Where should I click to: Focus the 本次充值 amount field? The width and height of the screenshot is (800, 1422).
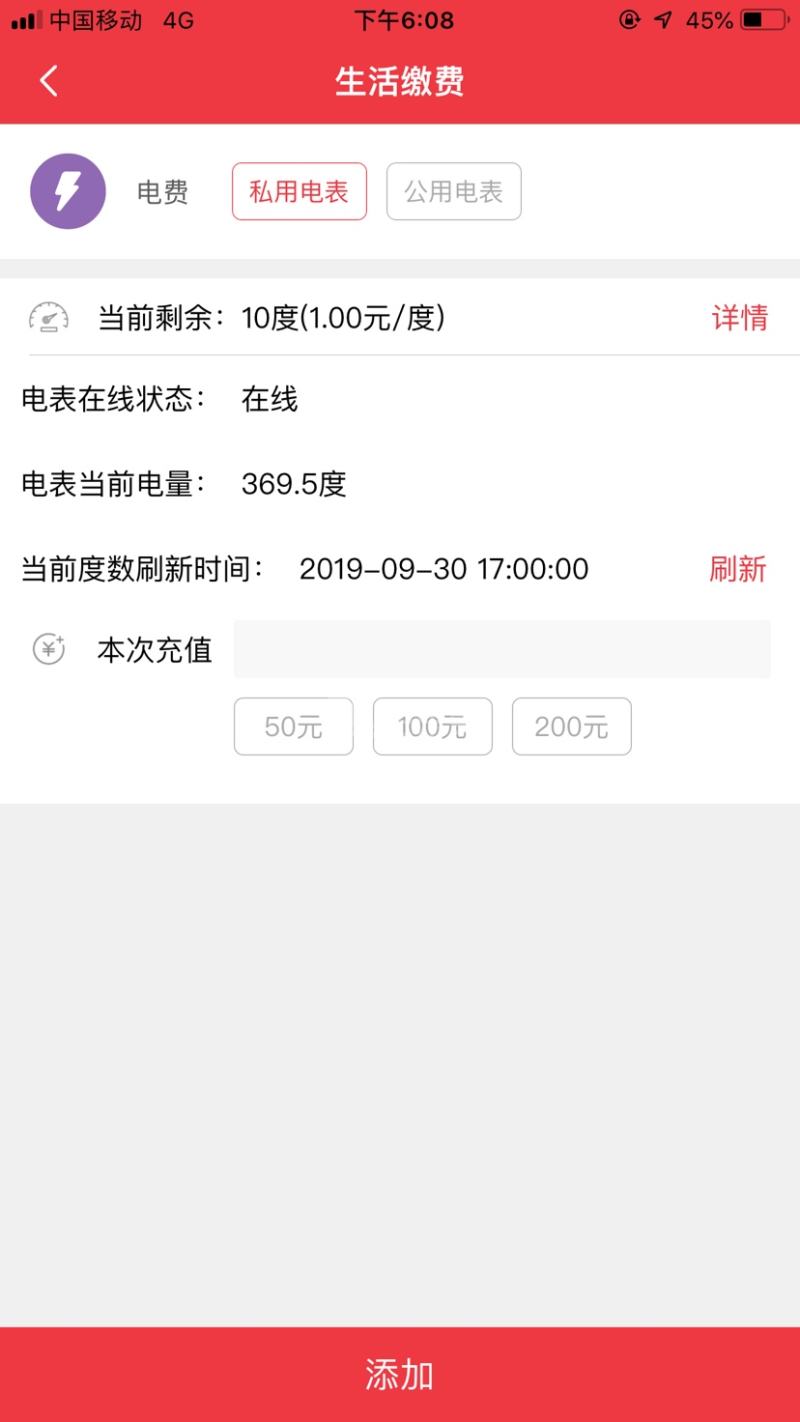502,650
